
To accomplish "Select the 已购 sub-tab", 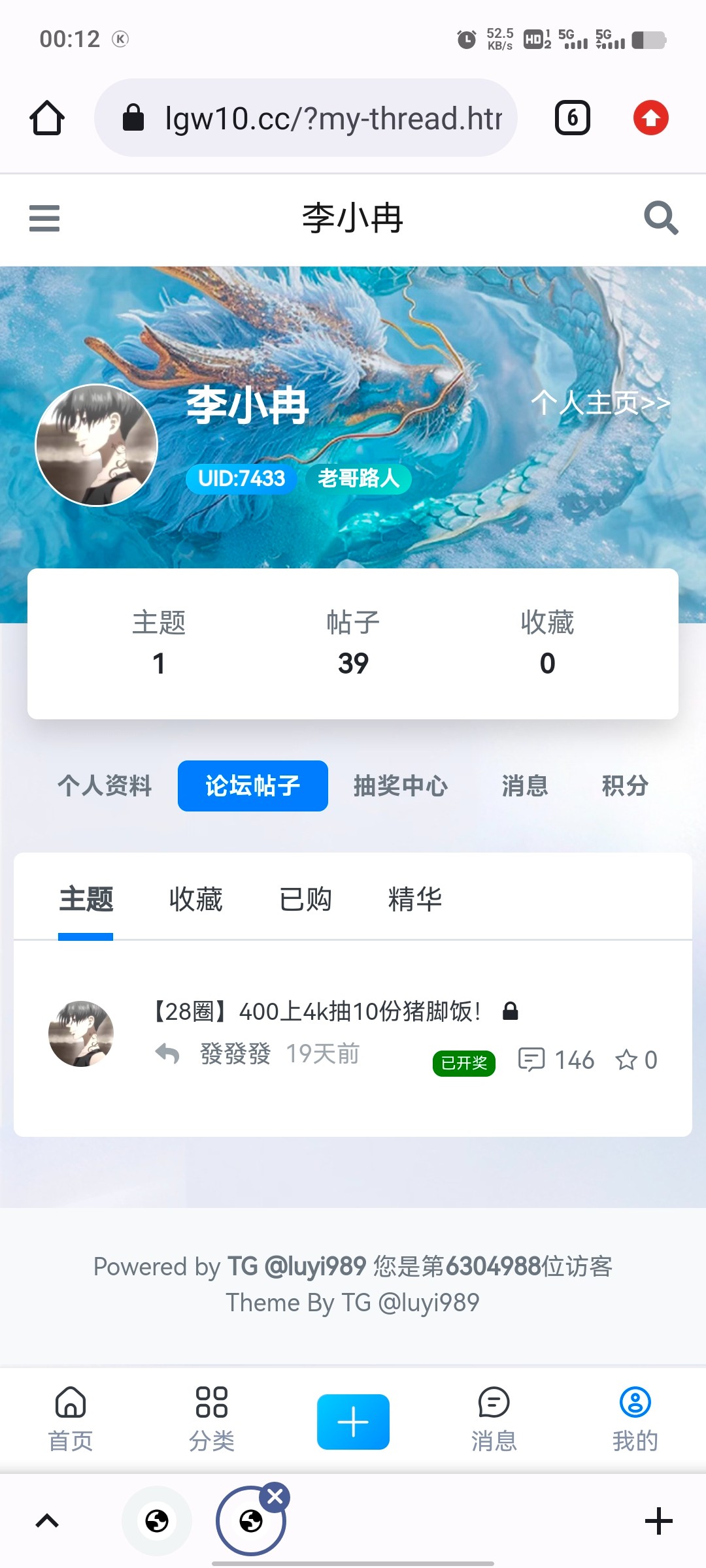I will point(305,900).
